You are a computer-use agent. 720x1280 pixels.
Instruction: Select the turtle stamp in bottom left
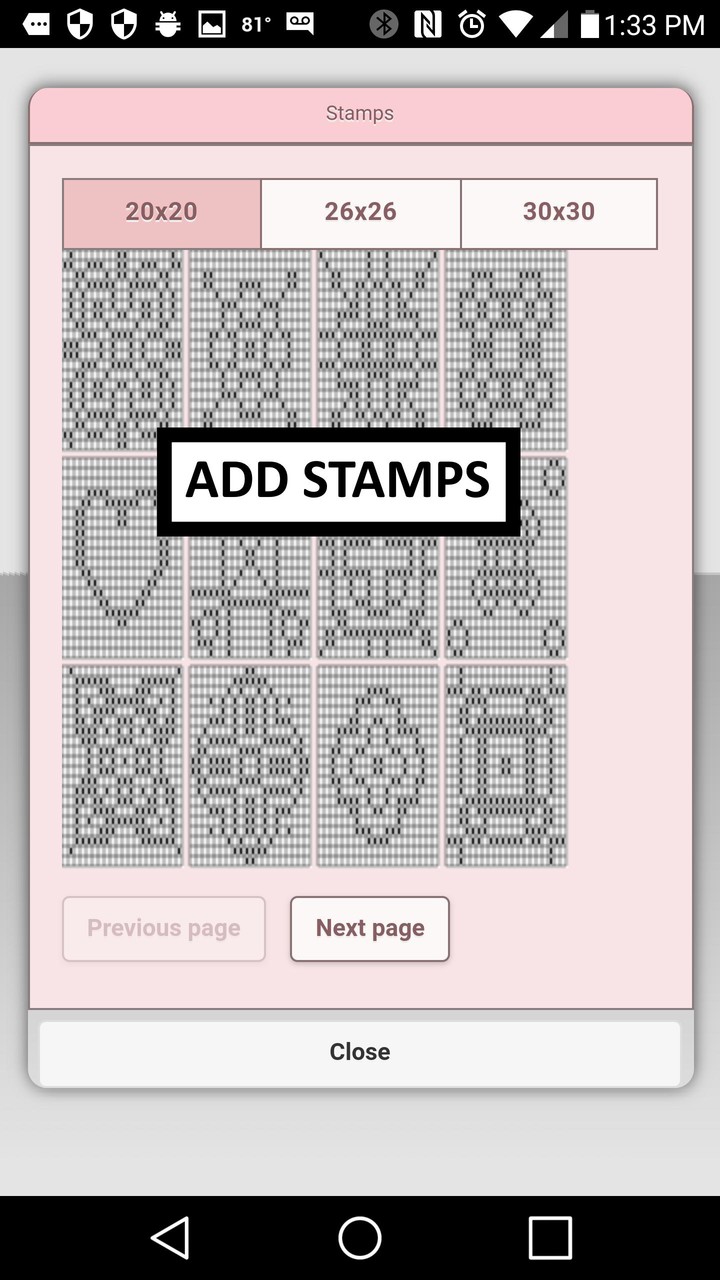[x=123, y=765]
